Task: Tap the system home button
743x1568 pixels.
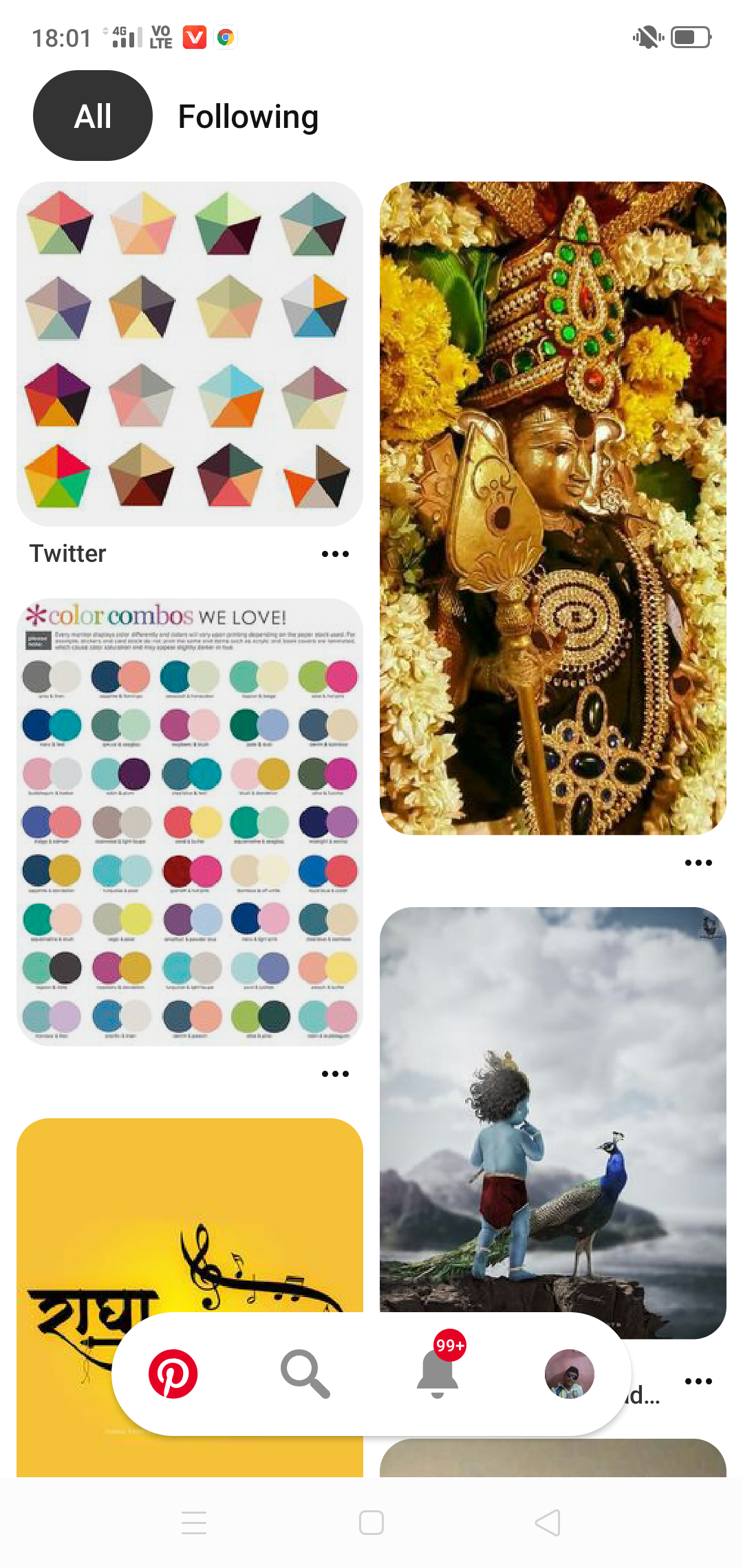Action: point(371,1523)
